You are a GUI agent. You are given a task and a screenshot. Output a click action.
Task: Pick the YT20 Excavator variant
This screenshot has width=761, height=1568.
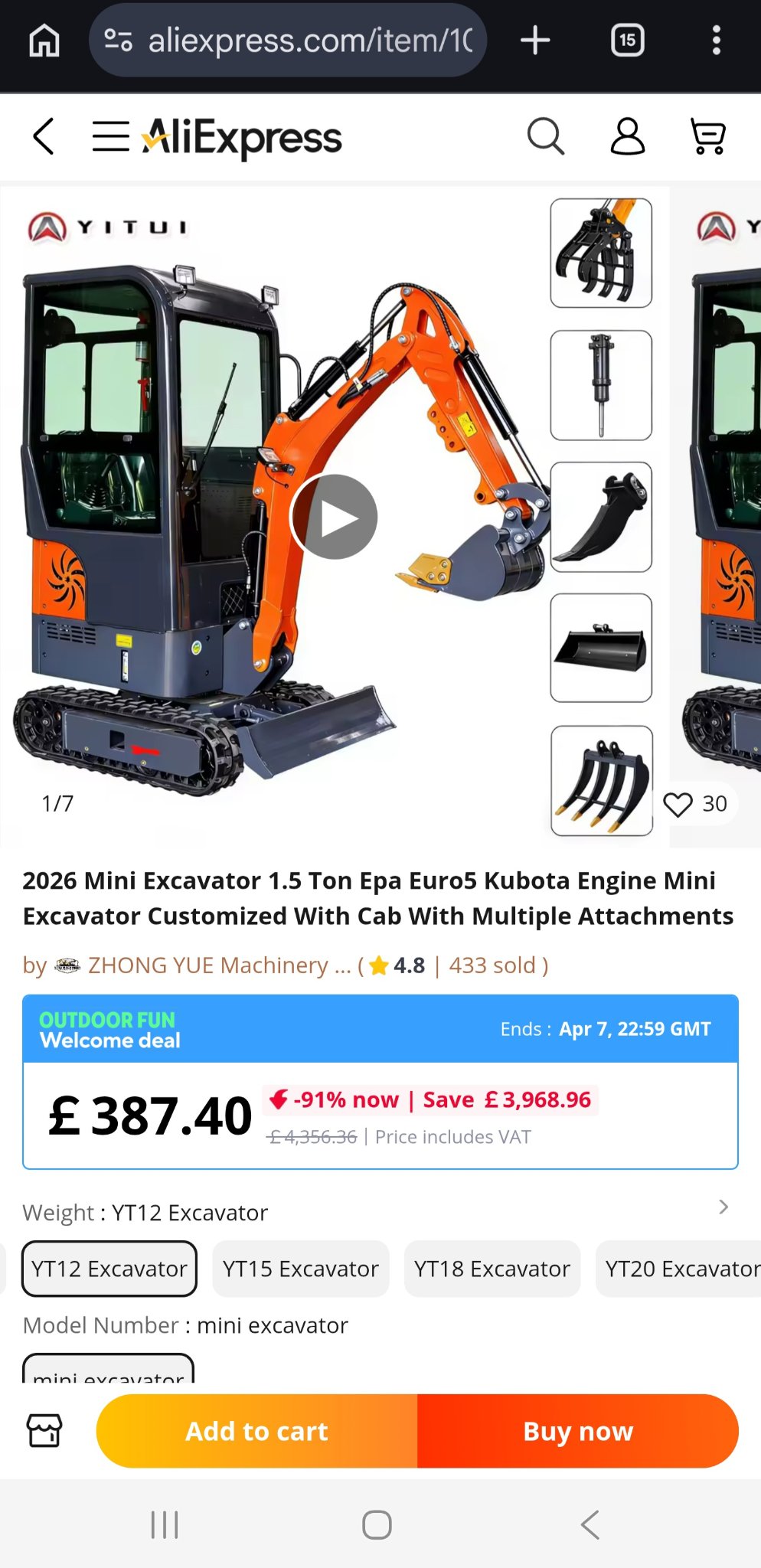(680, 1269)
